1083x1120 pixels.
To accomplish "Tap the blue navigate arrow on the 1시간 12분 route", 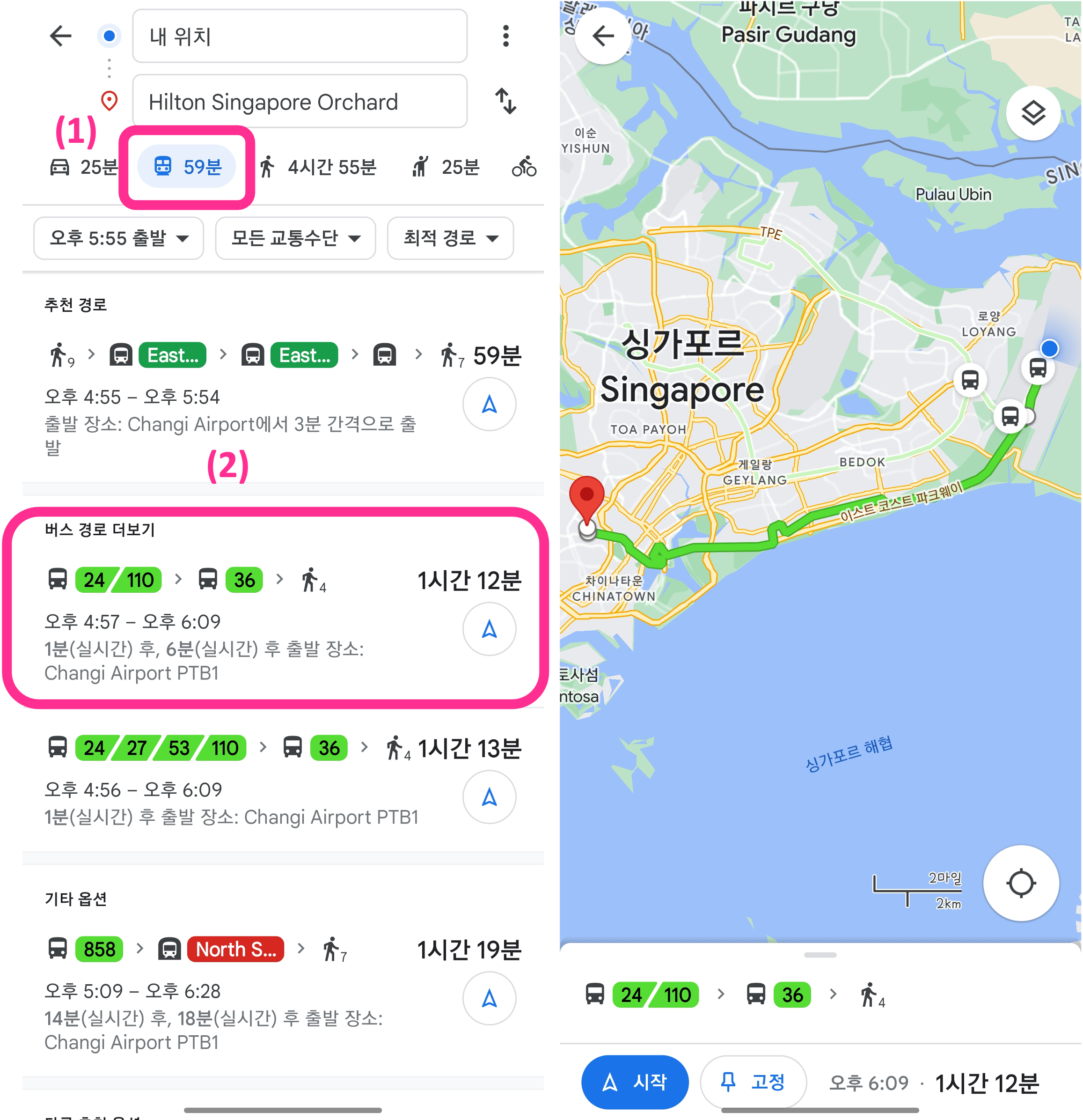I will [490, 630].
